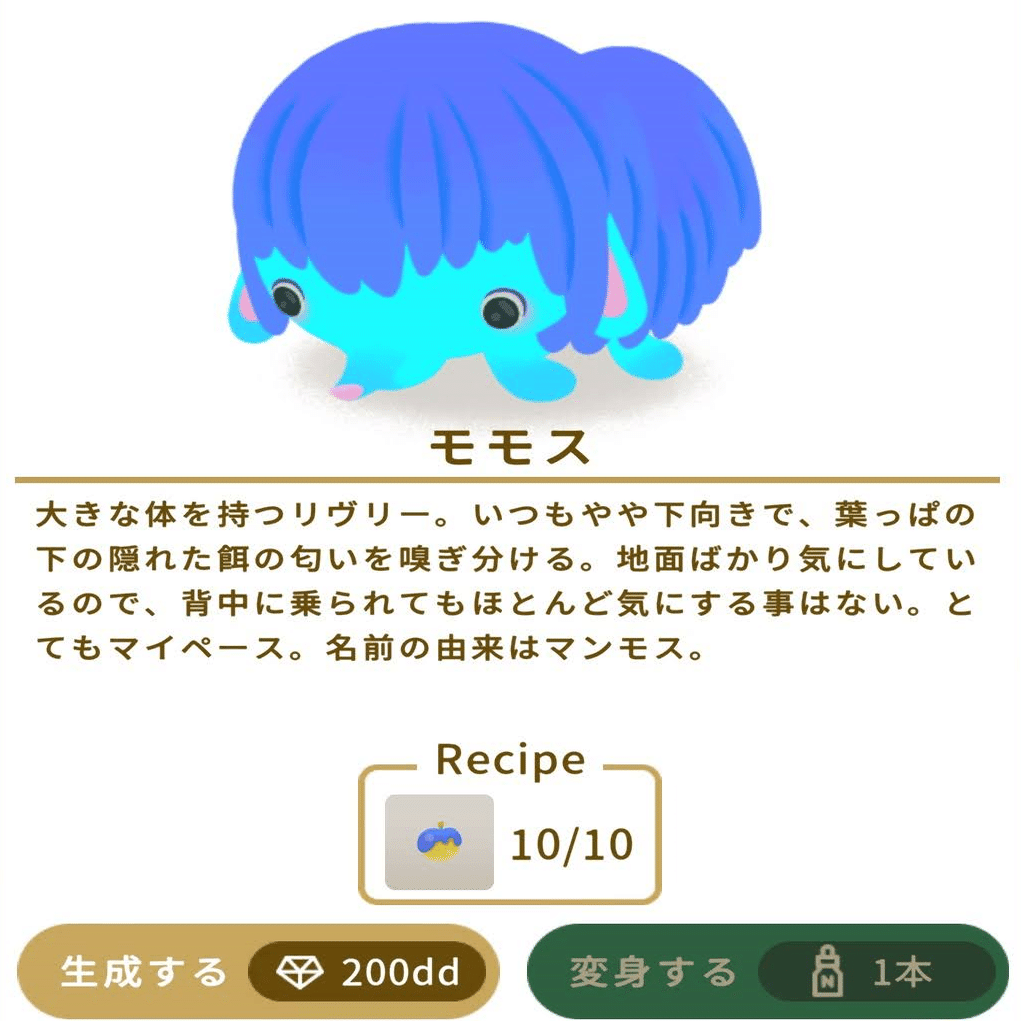The height and width of the screenshot is (1021, 1021).
Task: Tap the 変身する 1本 button
Action: (x=767, y=971)
